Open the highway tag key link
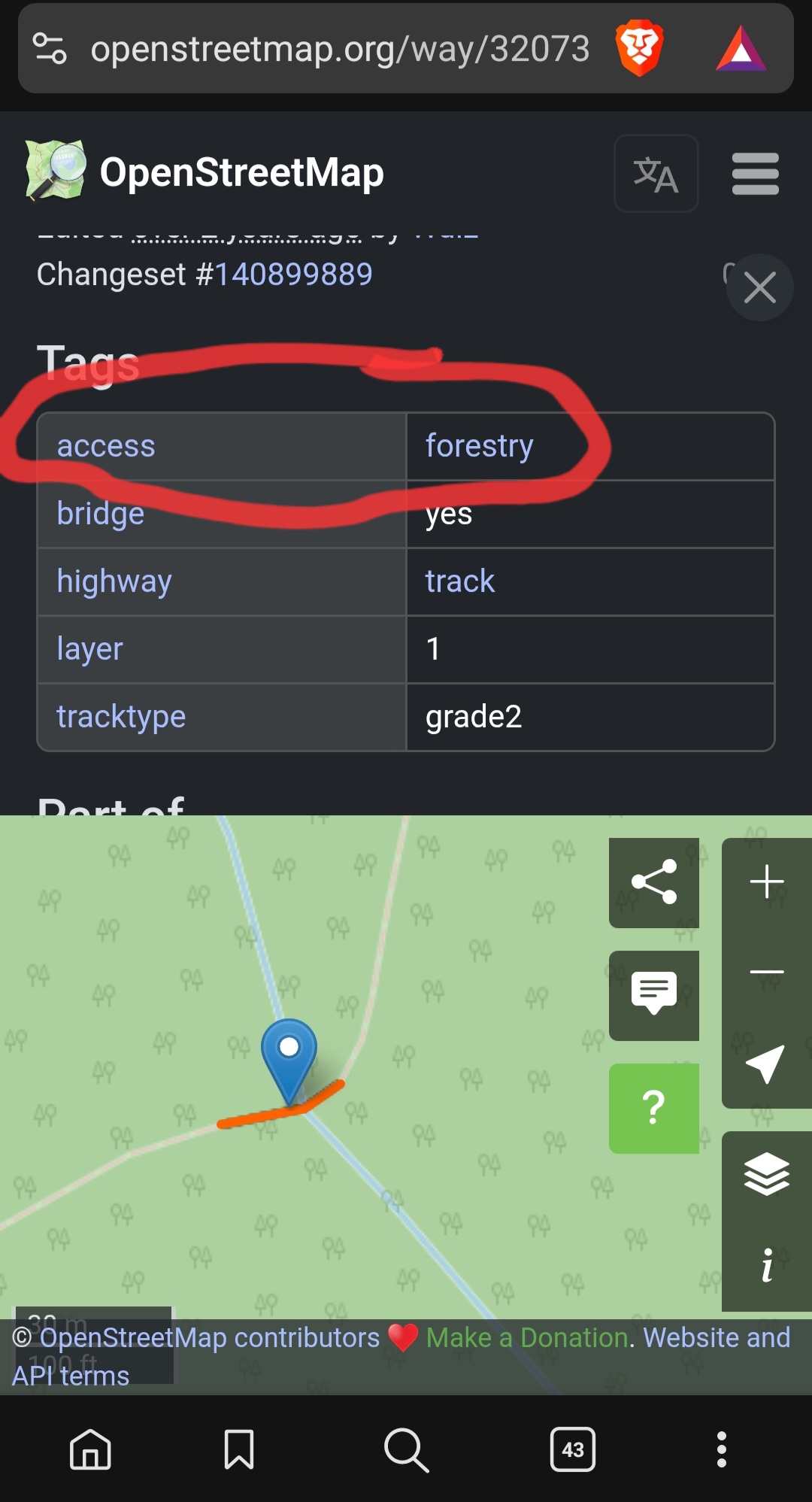Screen dimensions: 812x1502 (x=114, y=581)
